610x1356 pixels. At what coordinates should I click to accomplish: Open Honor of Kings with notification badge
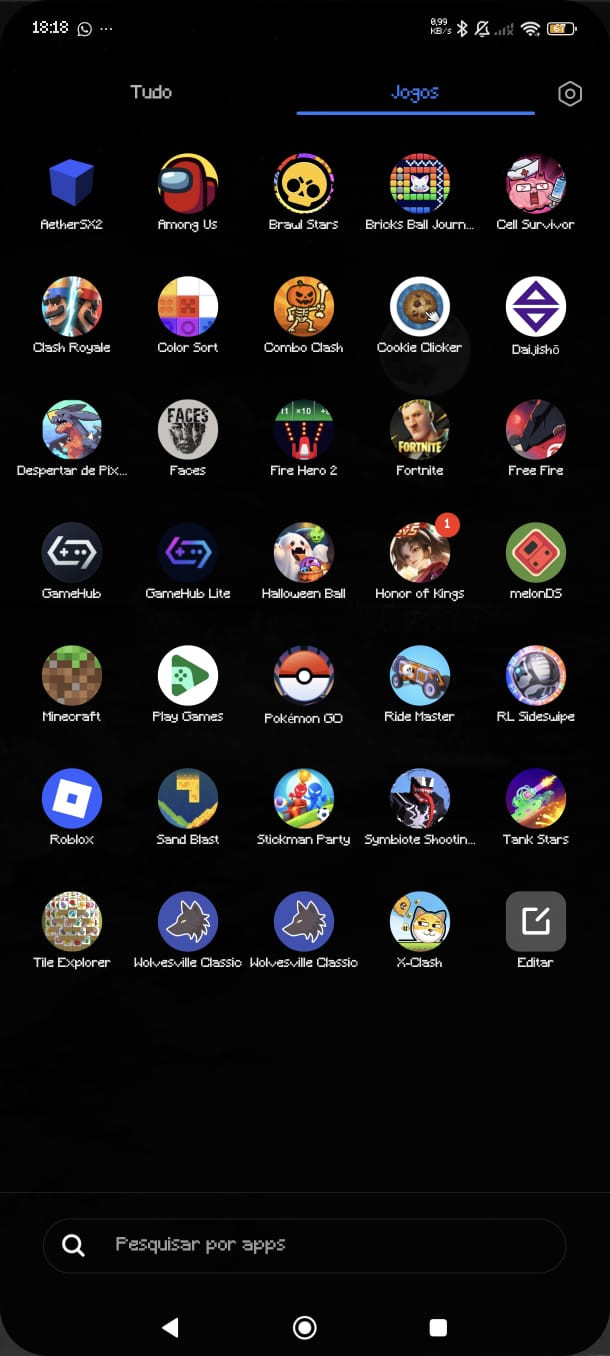(x=419, y=554)
